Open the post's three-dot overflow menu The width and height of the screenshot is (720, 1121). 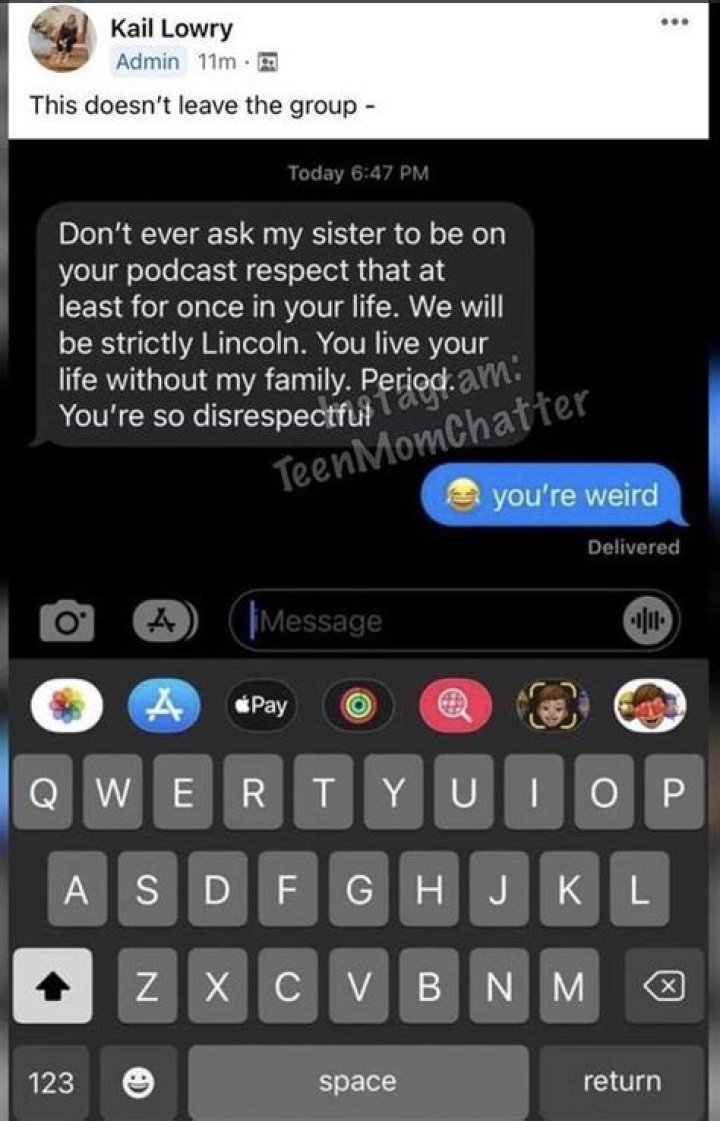click(675, 21)
